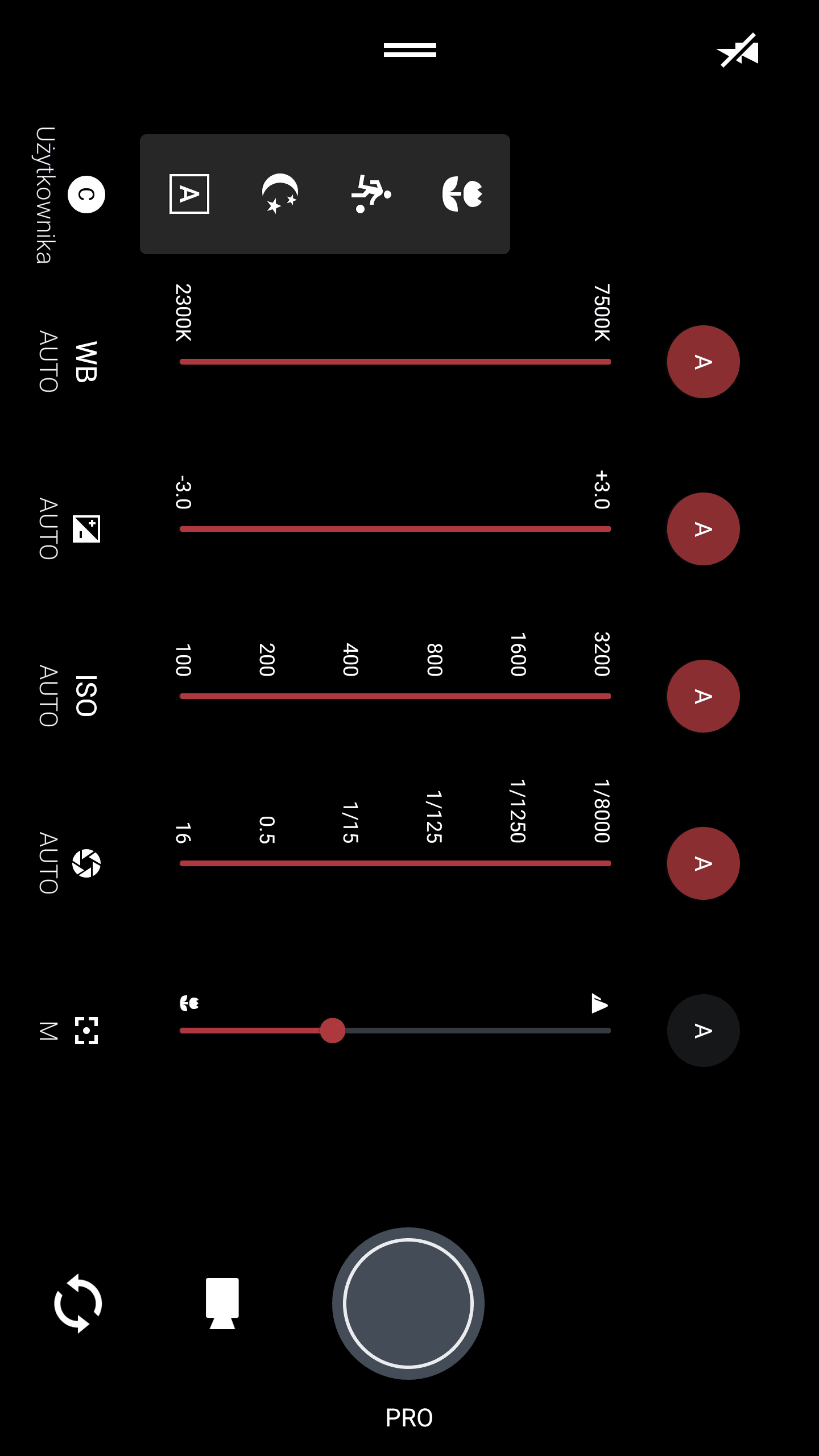Switch between front and rear camera

[x=78, y=1303]
